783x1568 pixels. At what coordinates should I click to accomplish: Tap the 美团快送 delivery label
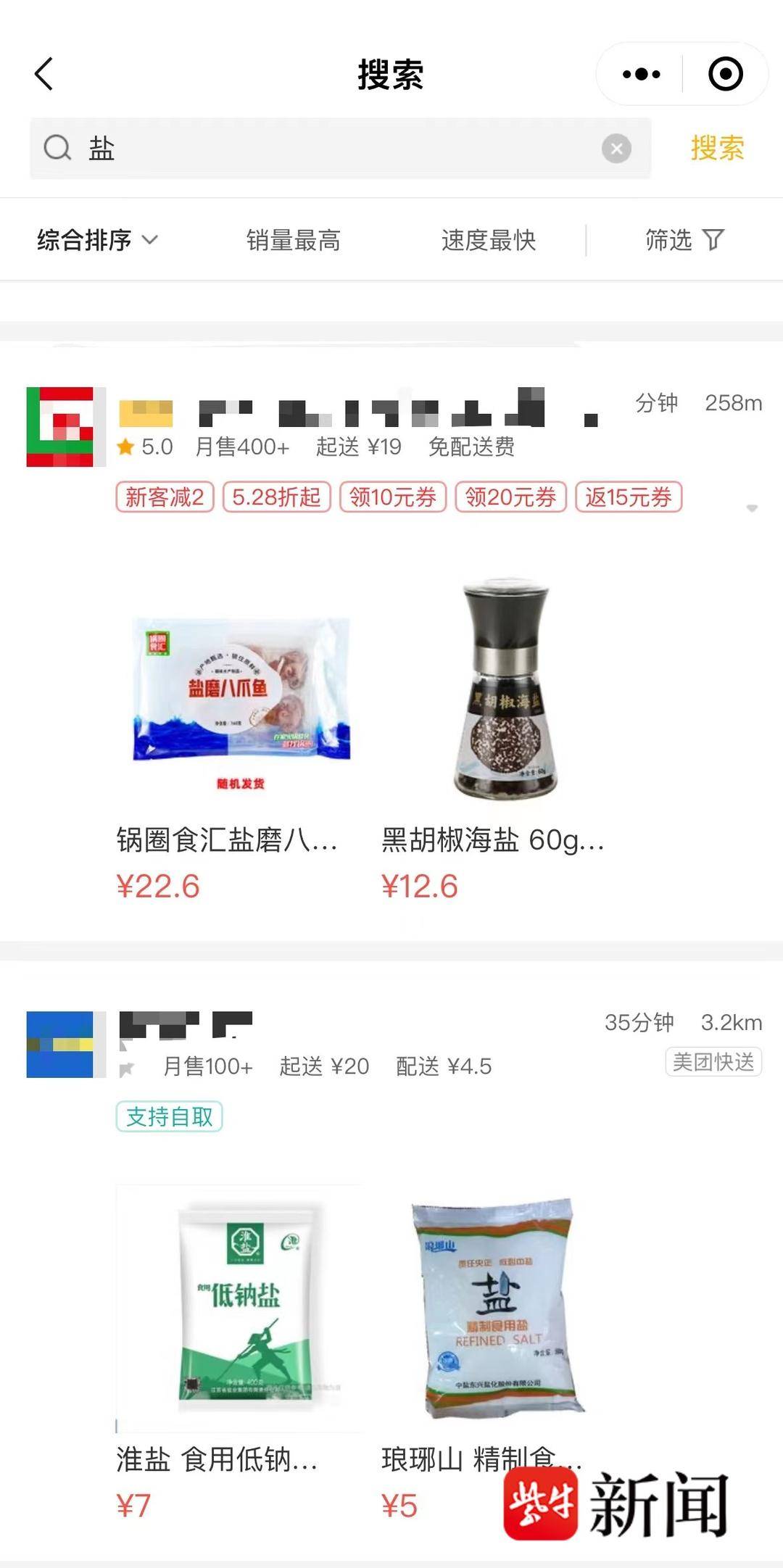pyautogui.click(x=713, y=1061)
